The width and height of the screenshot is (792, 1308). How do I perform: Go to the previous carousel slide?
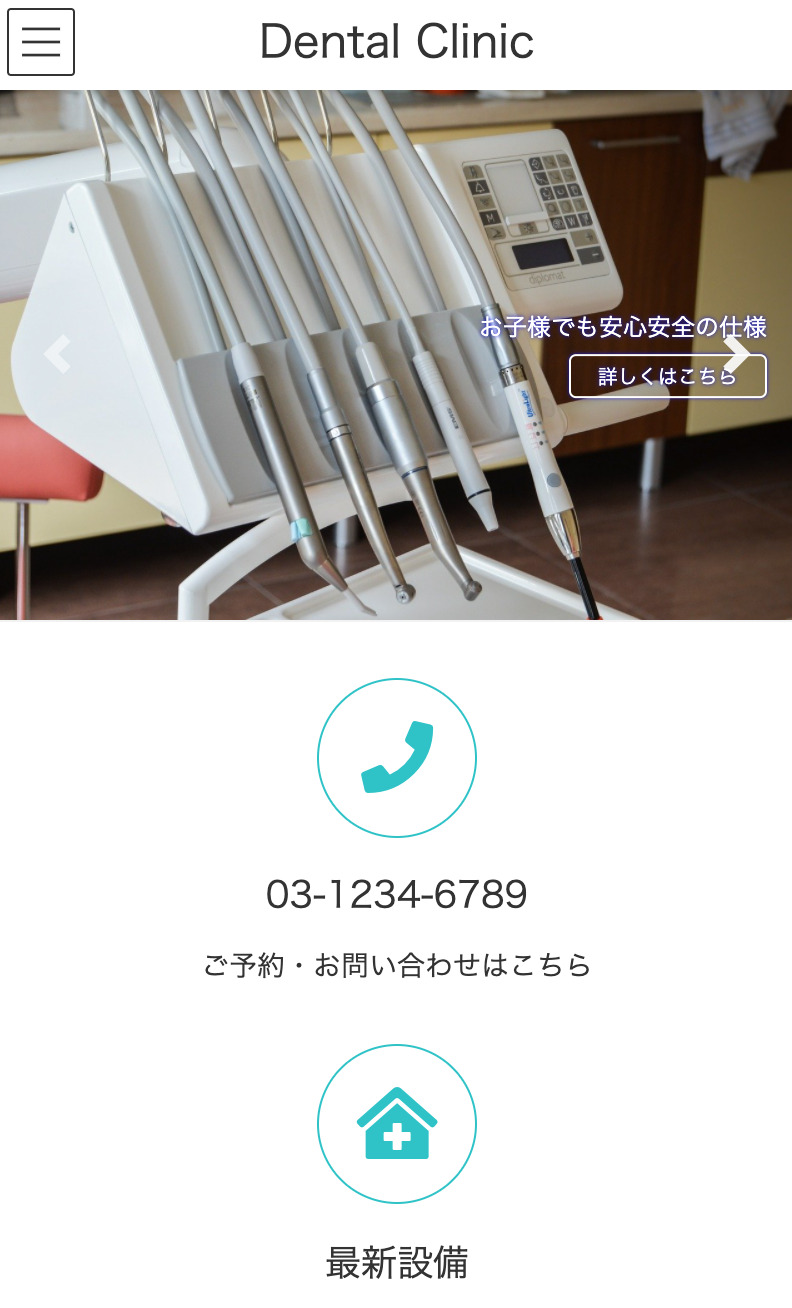click(57, 354)
